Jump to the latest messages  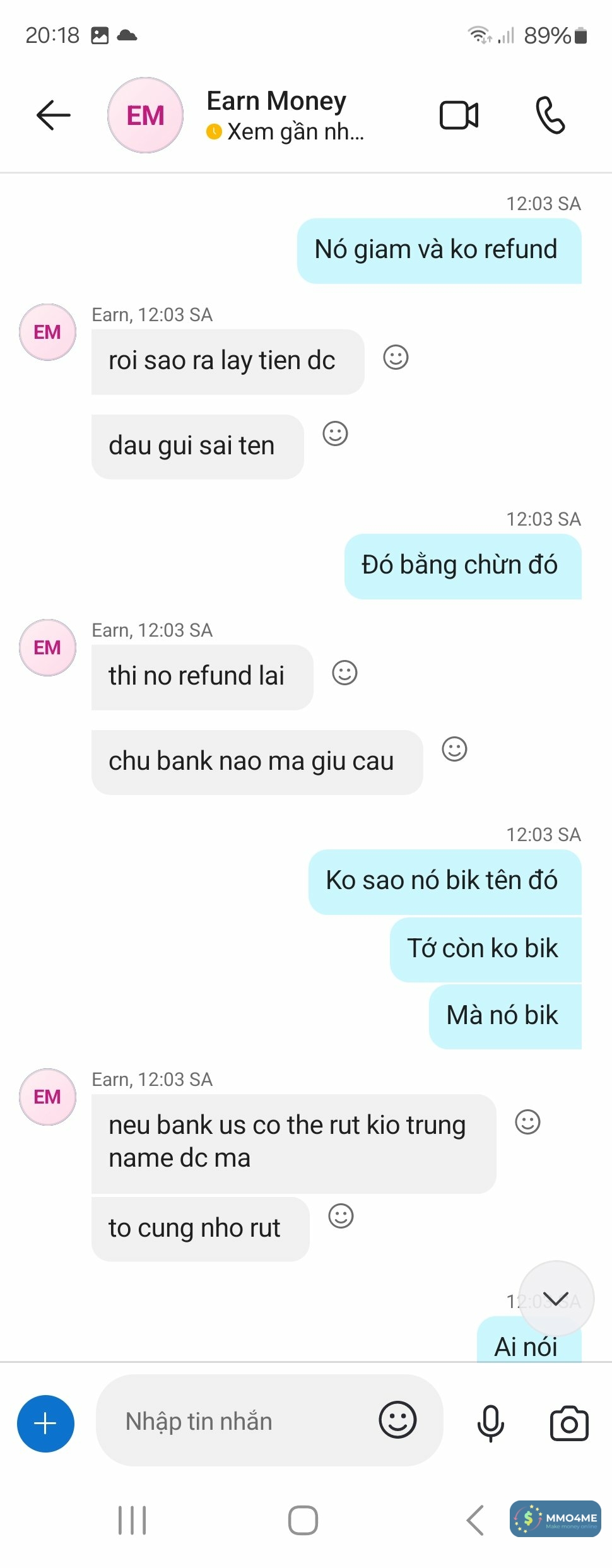pos(556,1298)
